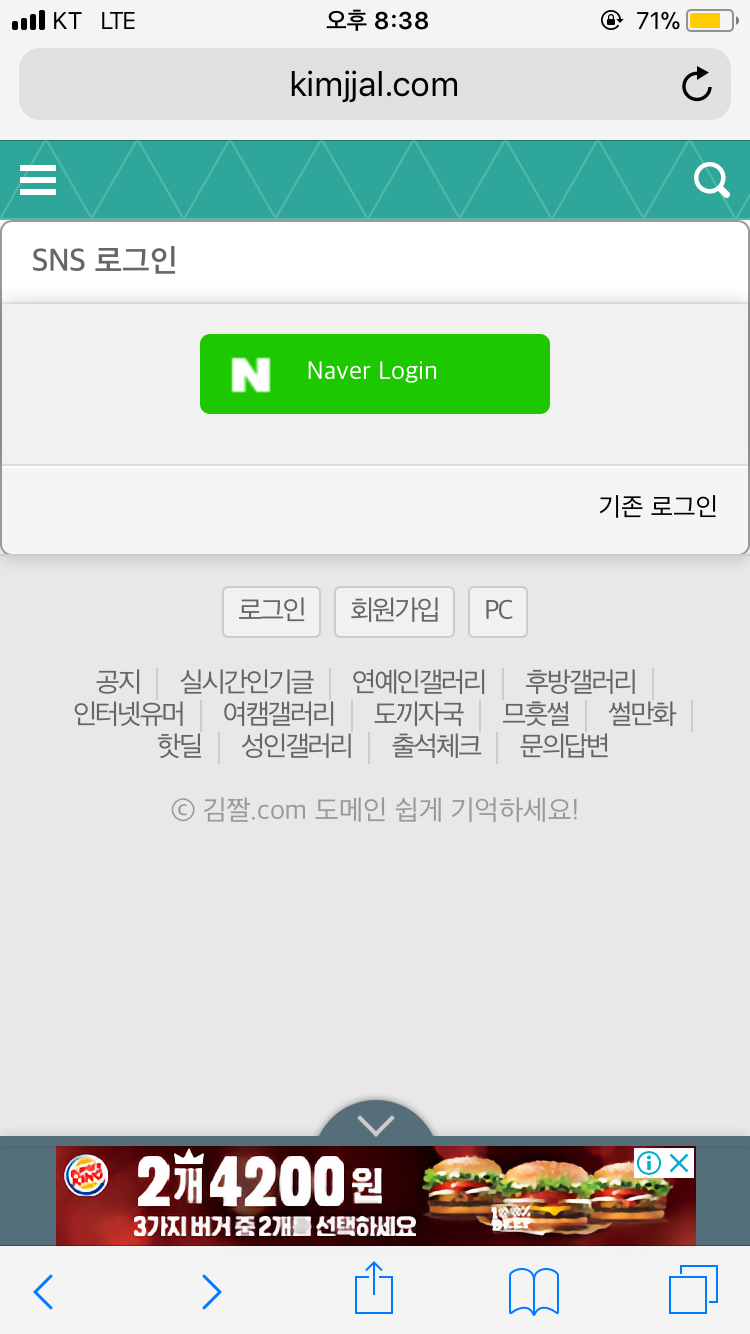Open Safari's share sheet
This screenshot has height=1334, width=750.
click(375, 1290)
